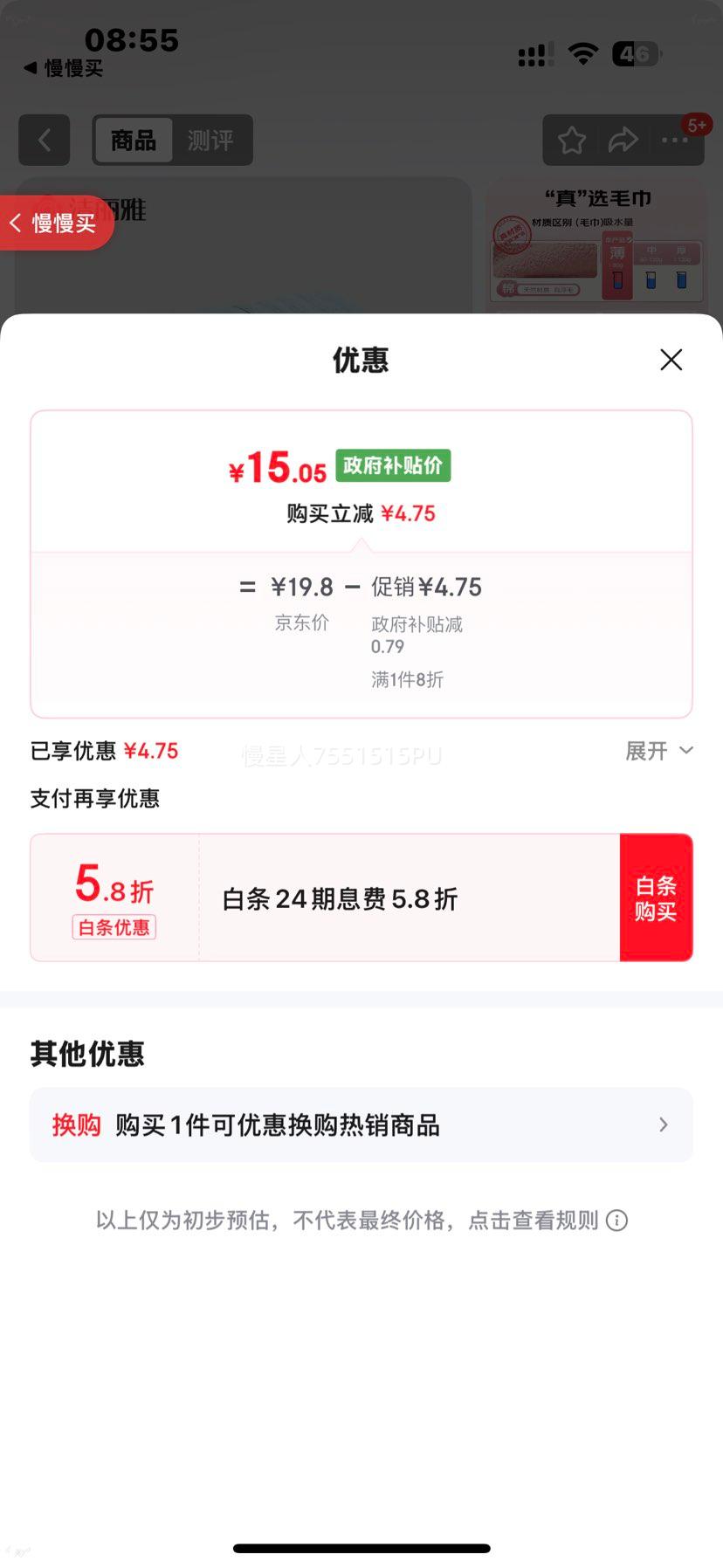Click the star favorite icon
Viewport: 723px width, 1568px height.
[571, 140]
